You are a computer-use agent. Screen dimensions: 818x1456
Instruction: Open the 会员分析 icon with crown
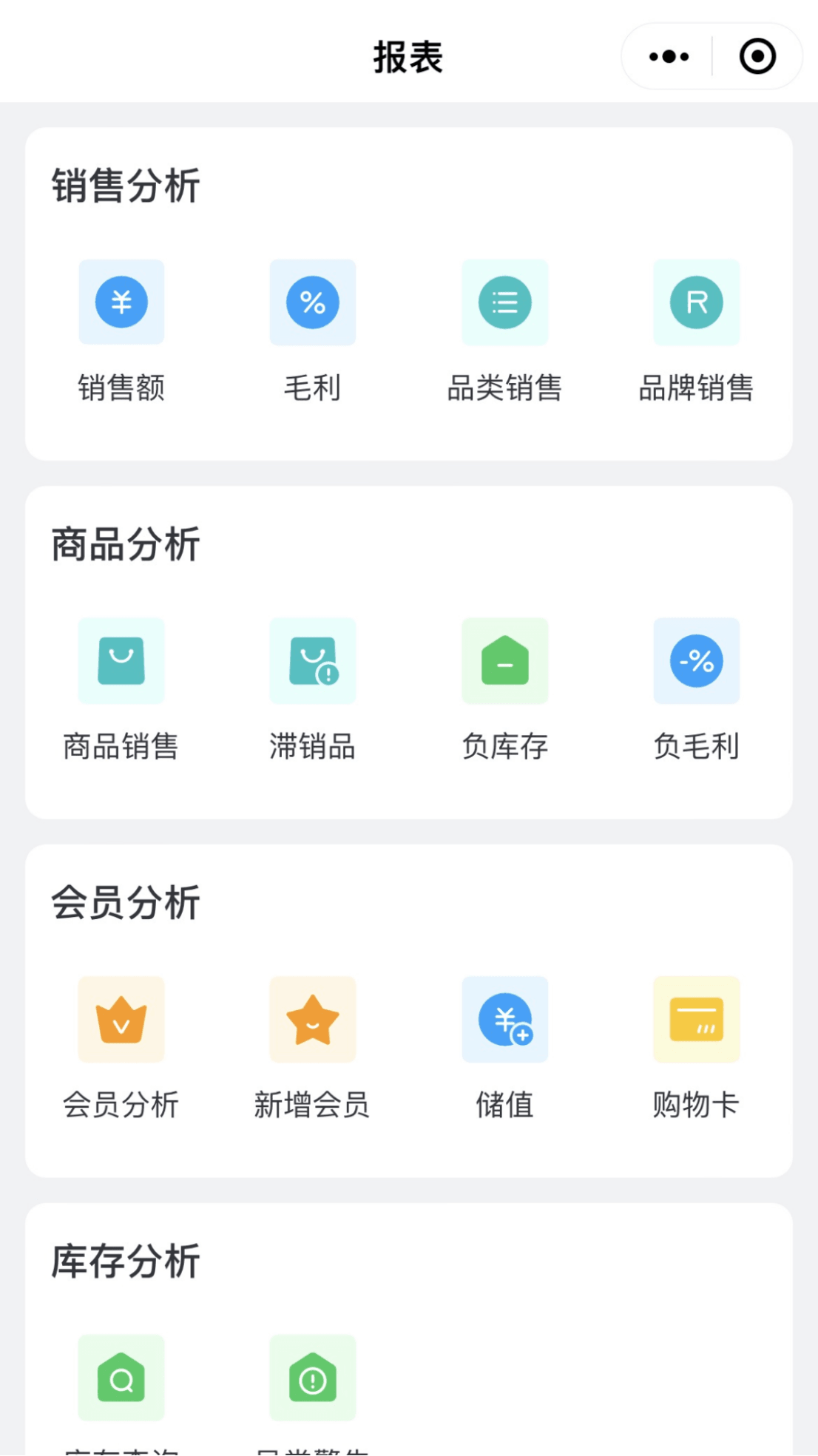click(x=121, y=1019)
